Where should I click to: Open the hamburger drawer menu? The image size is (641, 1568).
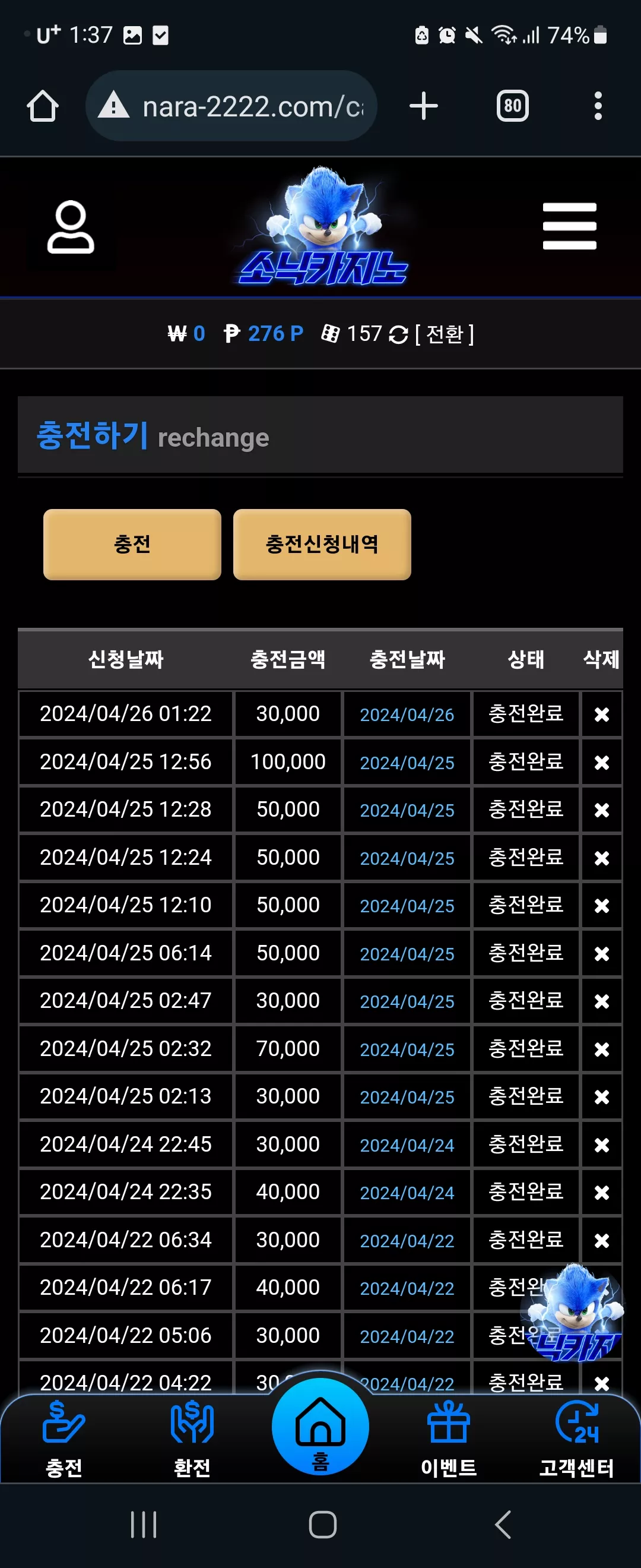pyautogui.click(x=569, y=226)
